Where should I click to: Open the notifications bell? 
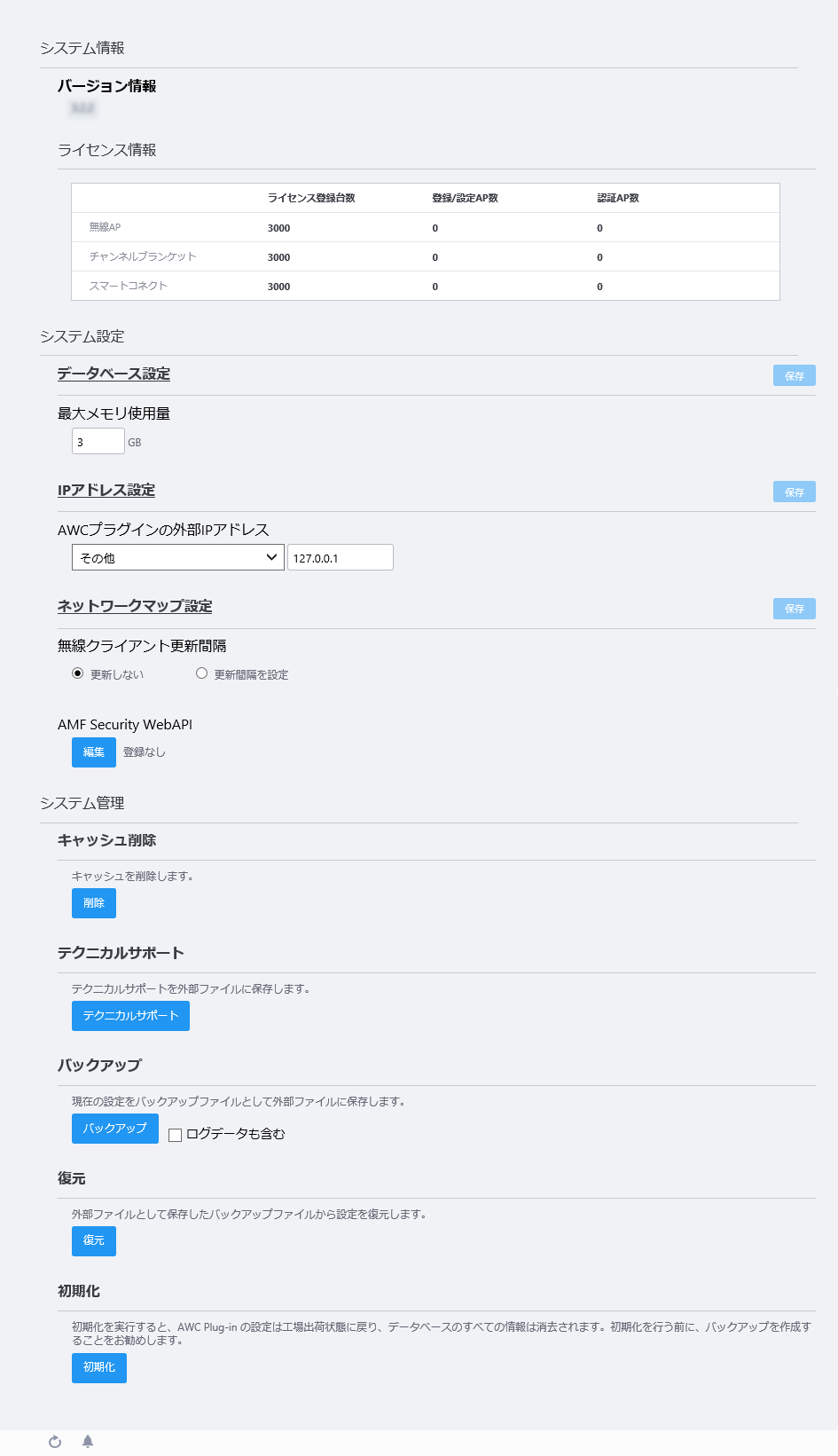tap(88, 1442)
